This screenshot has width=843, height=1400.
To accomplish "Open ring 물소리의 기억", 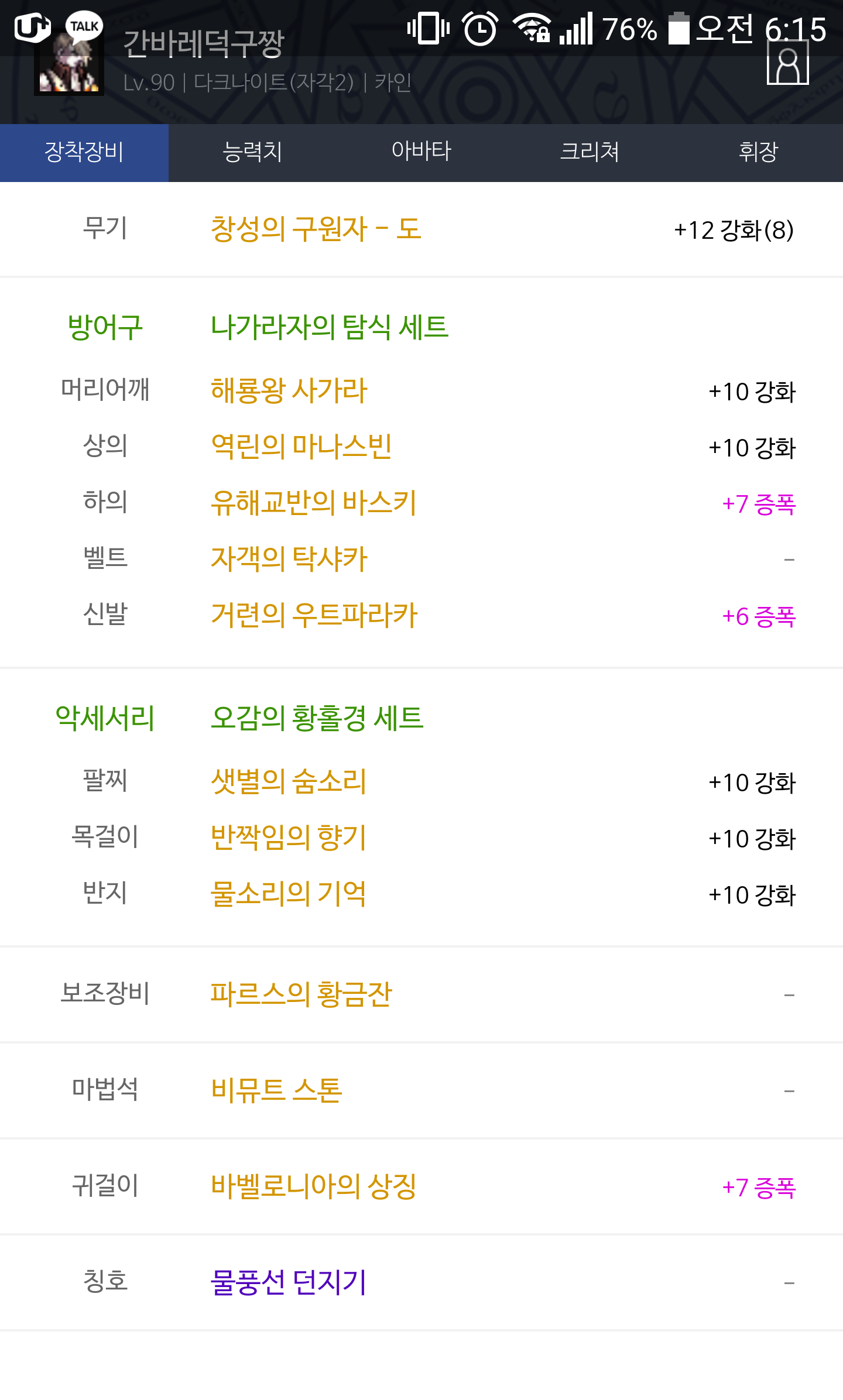I will pyautogui.click(x=289, y=894).
